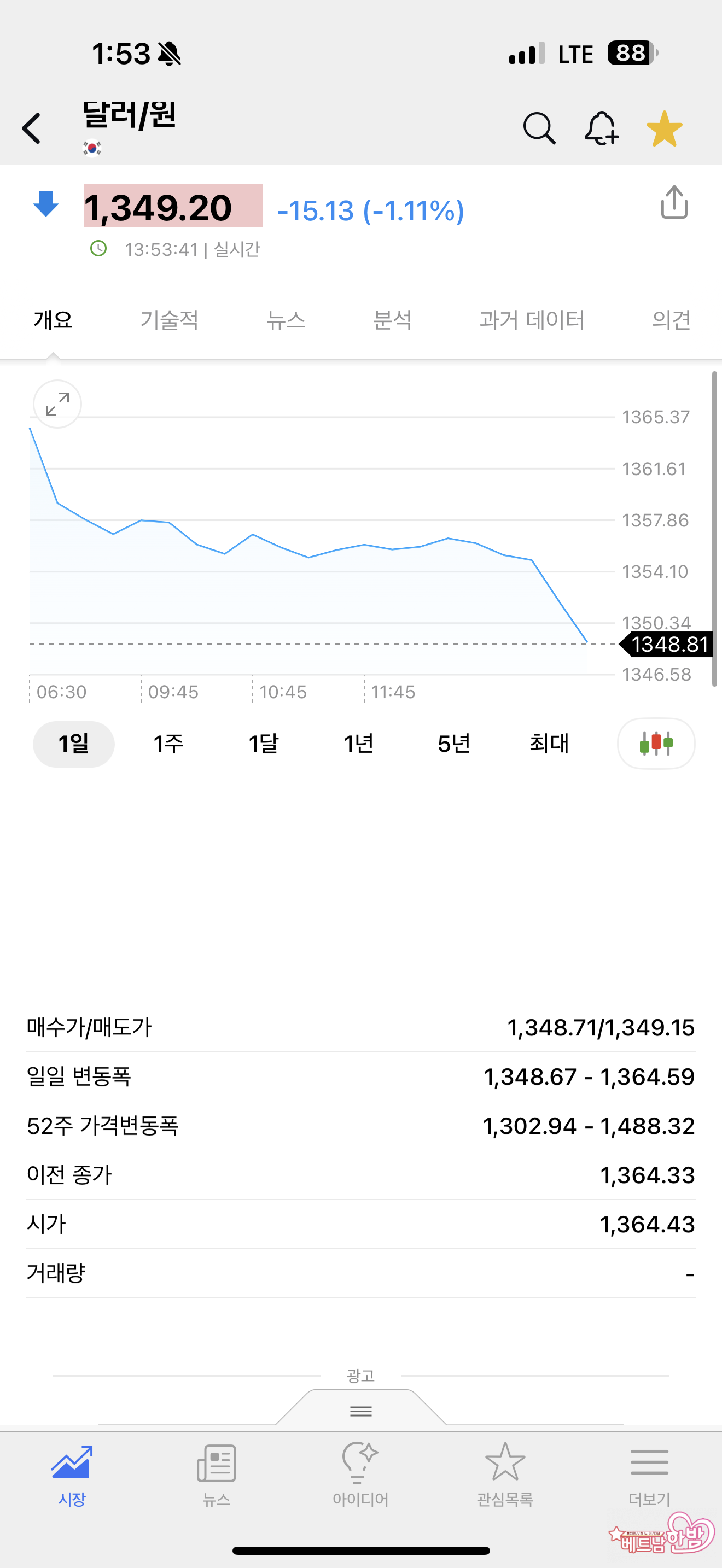Image resolution: width=722 pixels, height=1568 pixels.
Task: Show the 1년 chart range
Action: pyautogui.click(x=358, y=743)
